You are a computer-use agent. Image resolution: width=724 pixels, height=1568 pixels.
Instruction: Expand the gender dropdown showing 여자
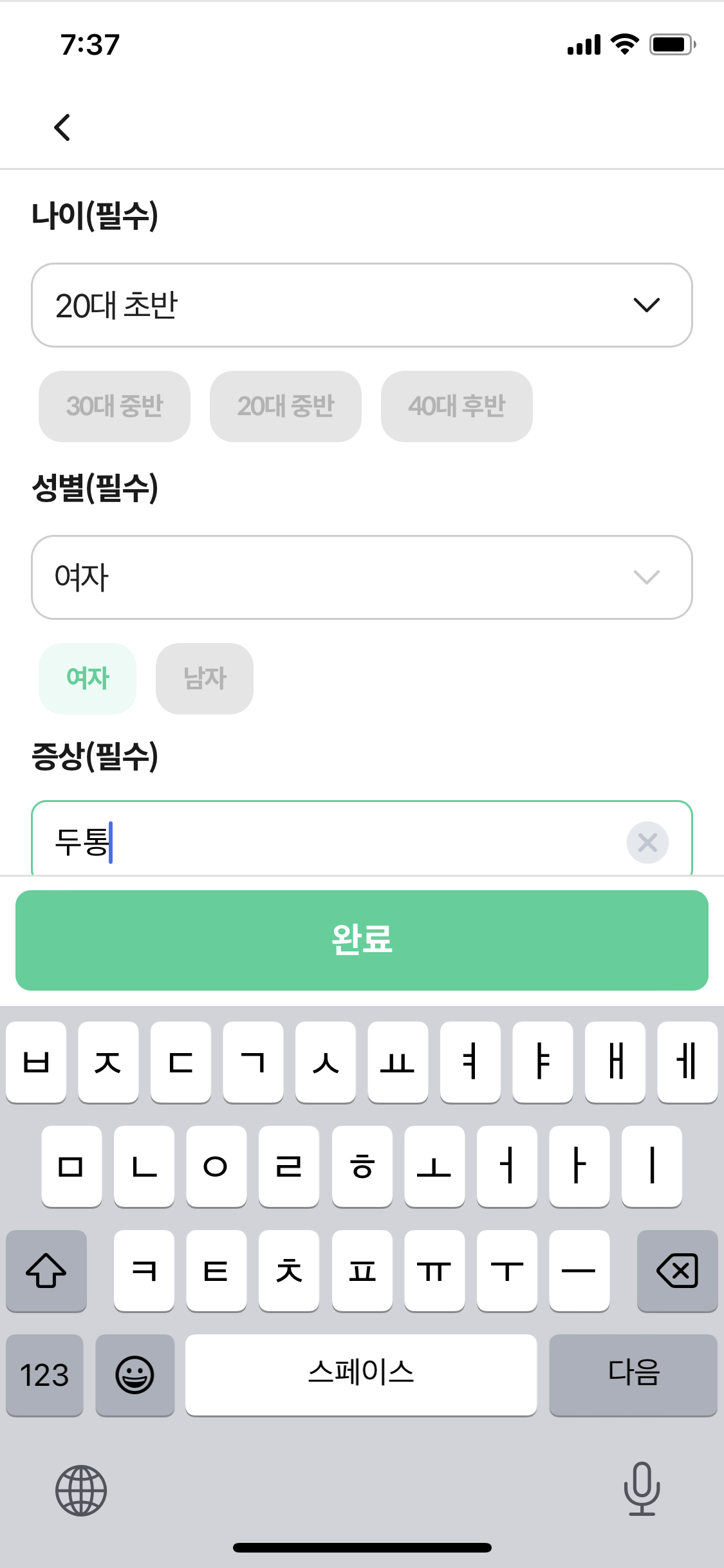point(362,577)
